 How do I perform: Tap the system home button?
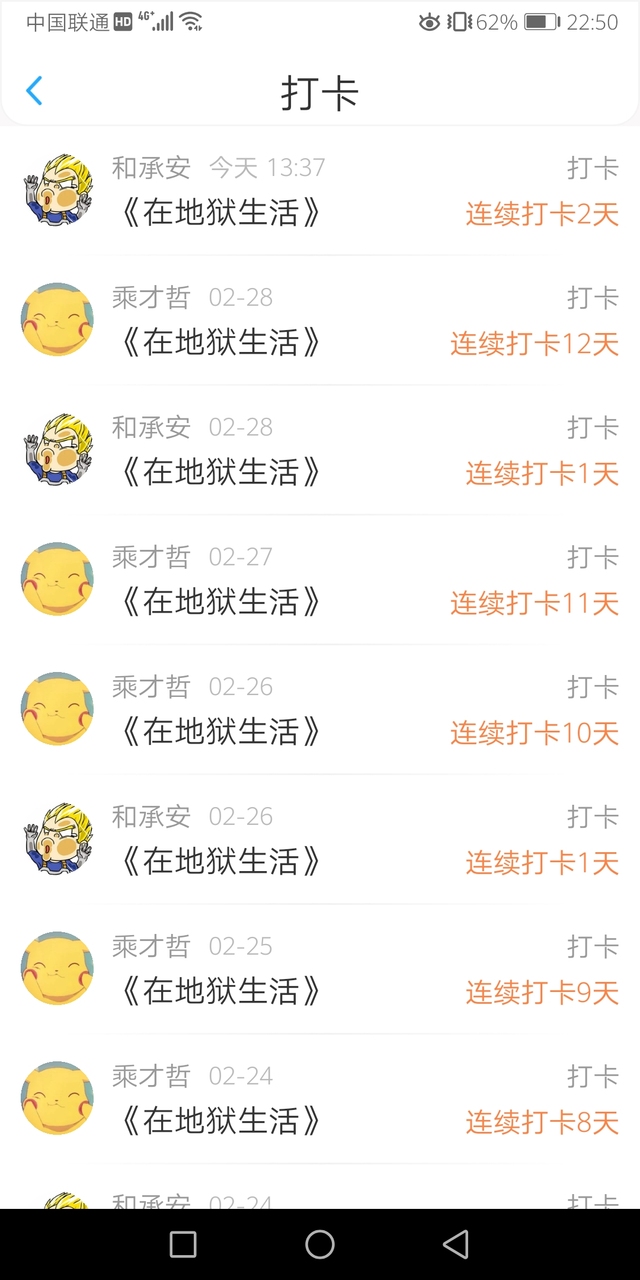click(320, 1244)
